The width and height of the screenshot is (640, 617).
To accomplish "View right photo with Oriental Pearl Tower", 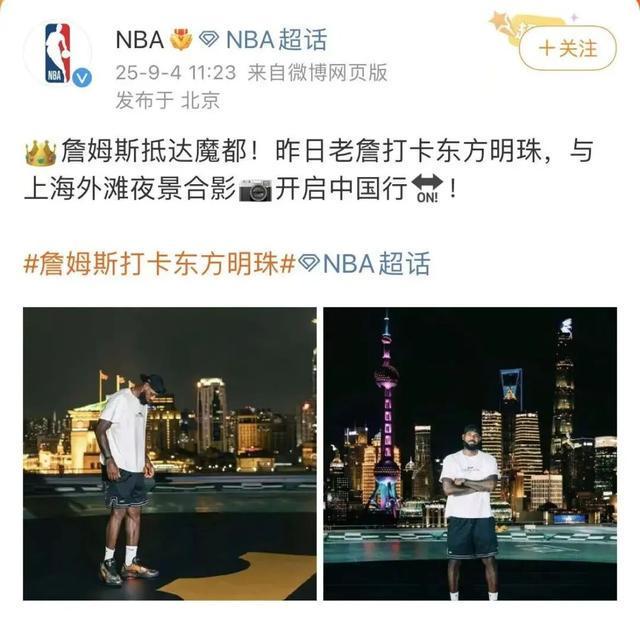I will coord(470,453).
